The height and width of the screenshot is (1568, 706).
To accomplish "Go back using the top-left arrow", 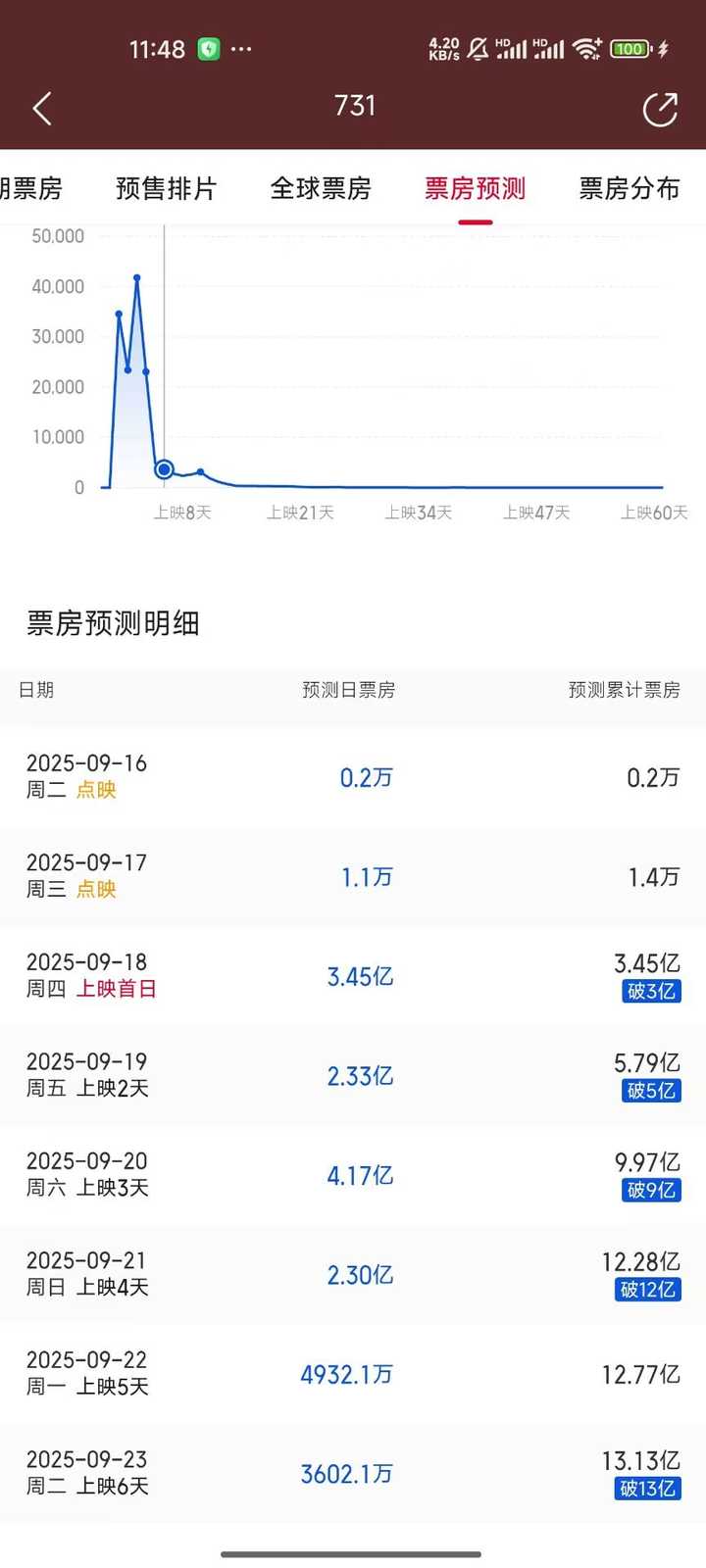I will coord(42,108).
